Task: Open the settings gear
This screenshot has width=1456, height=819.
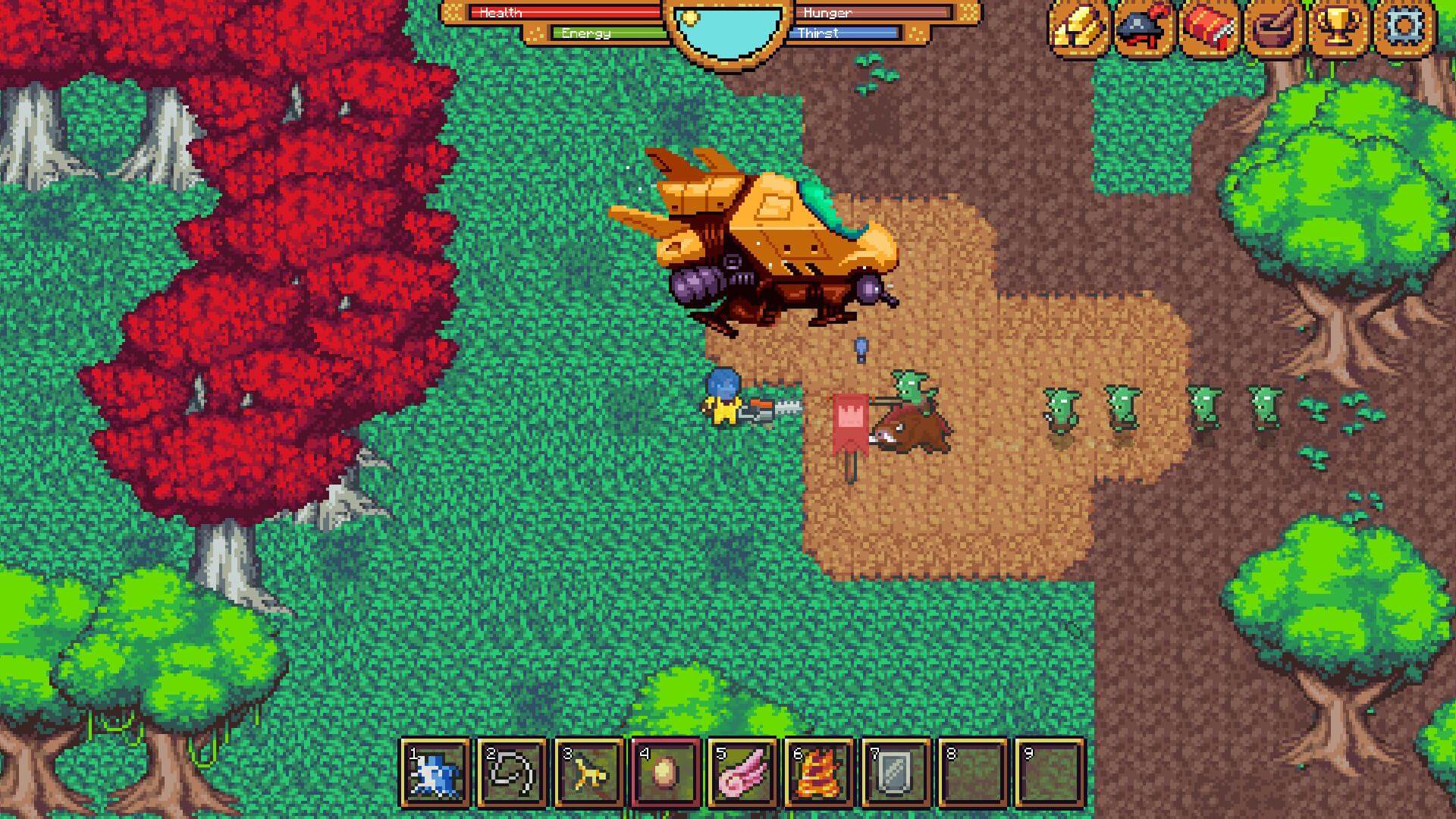Action: (x=1404, y=29)
